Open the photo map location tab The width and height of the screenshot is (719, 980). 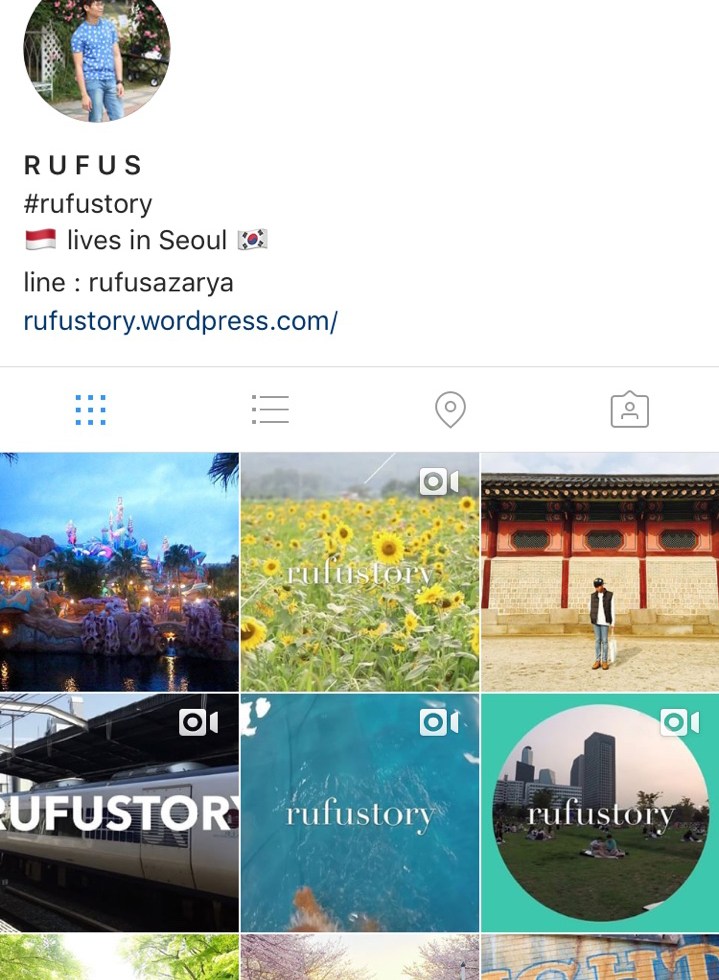click(x=450, y=410)
